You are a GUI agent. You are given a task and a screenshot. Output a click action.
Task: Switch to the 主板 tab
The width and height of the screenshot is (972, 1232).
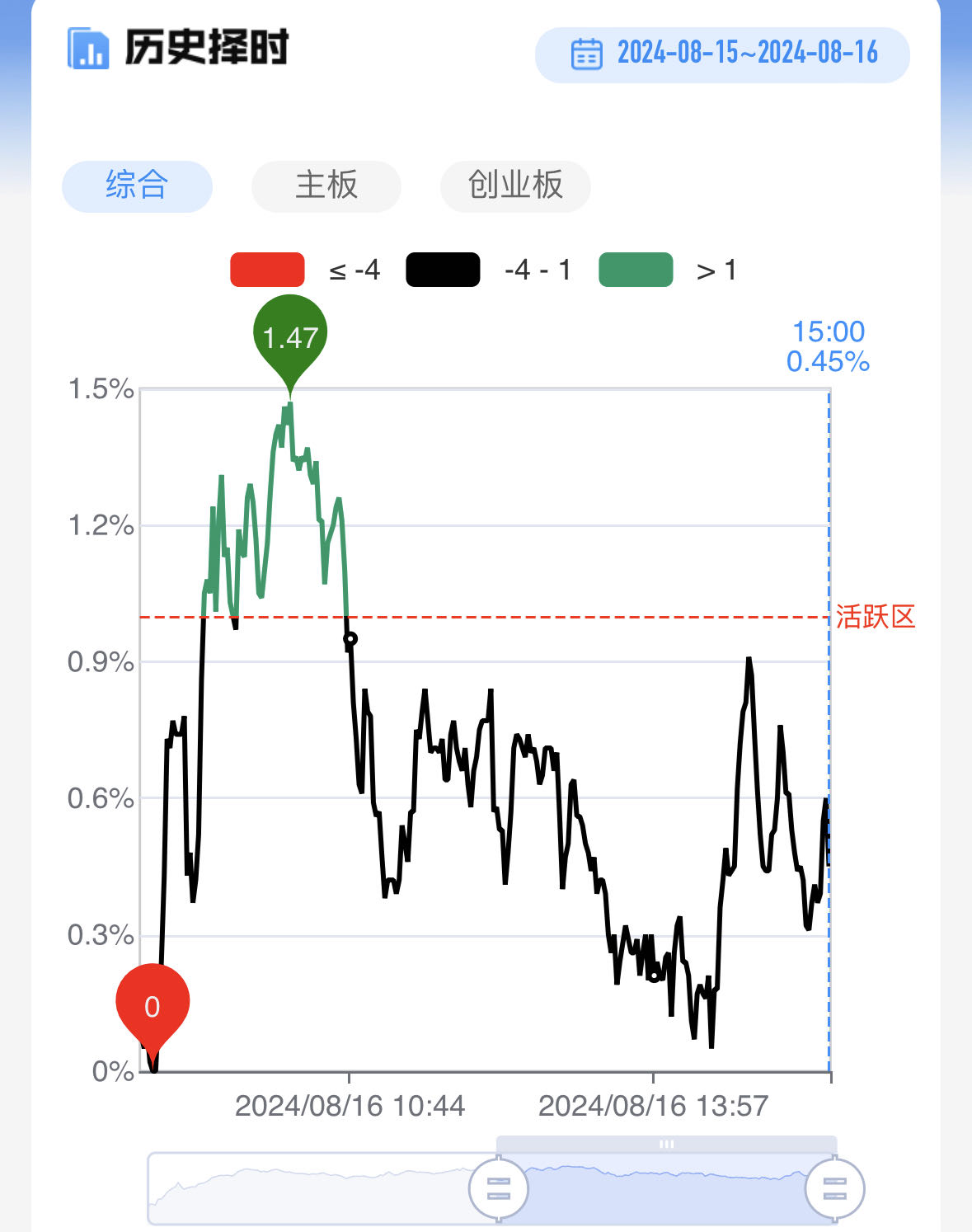point(326,186)
